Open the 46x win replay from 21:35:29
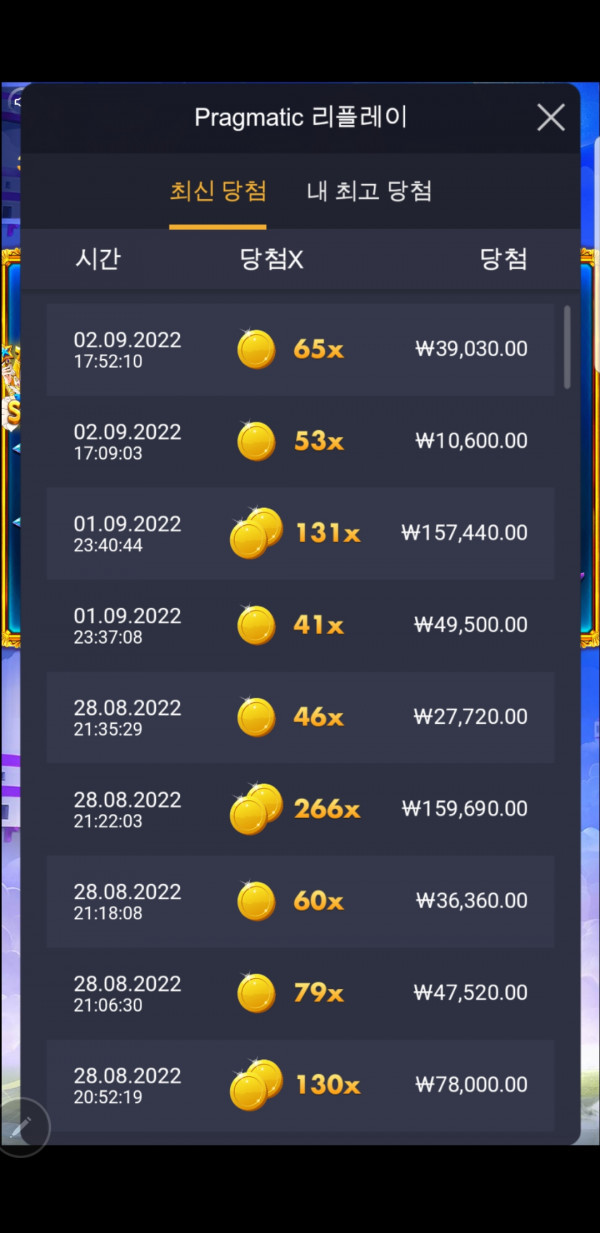Viewport: 600px width, 1233px height. 300,717
